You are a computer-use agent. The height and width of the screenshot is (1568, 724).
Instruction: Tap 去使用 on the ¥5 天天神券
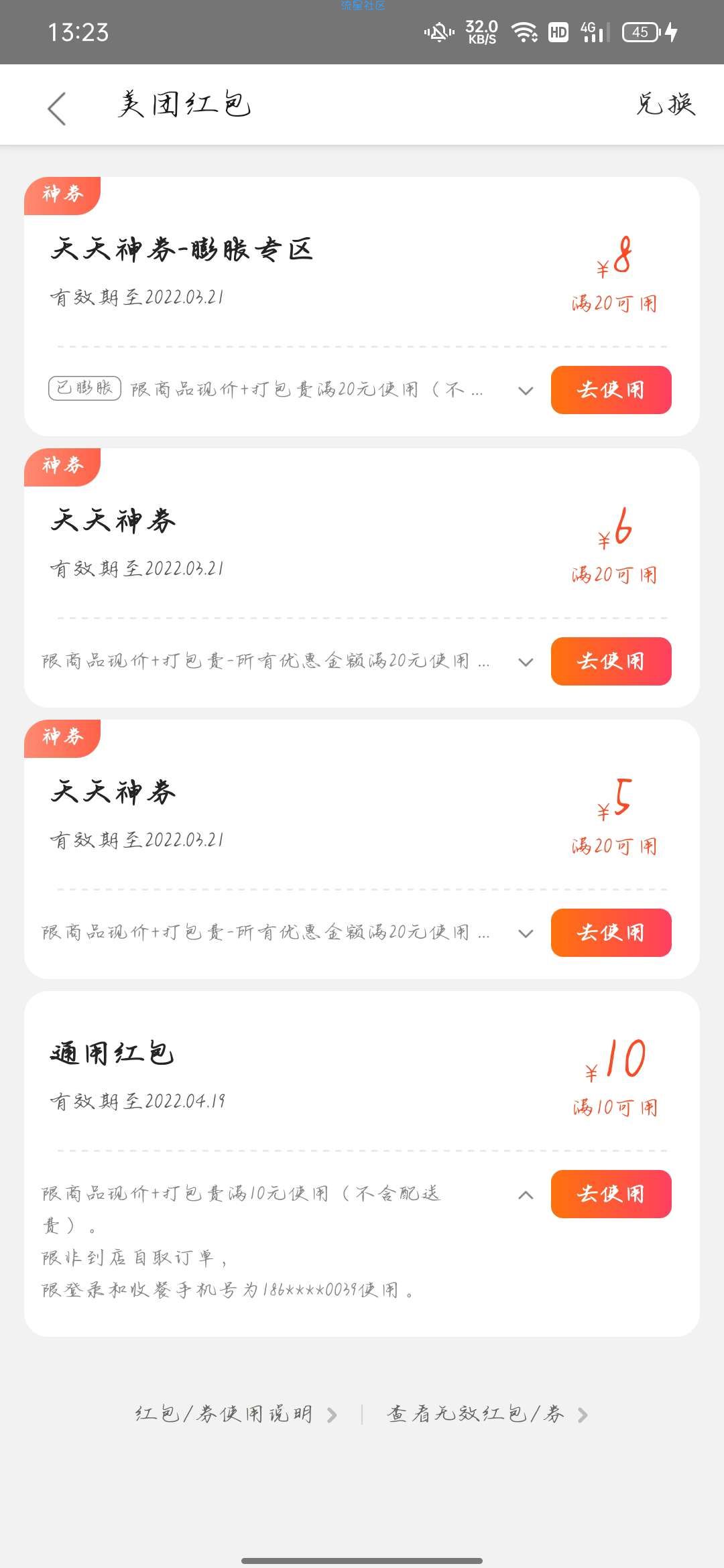(611, 933)
